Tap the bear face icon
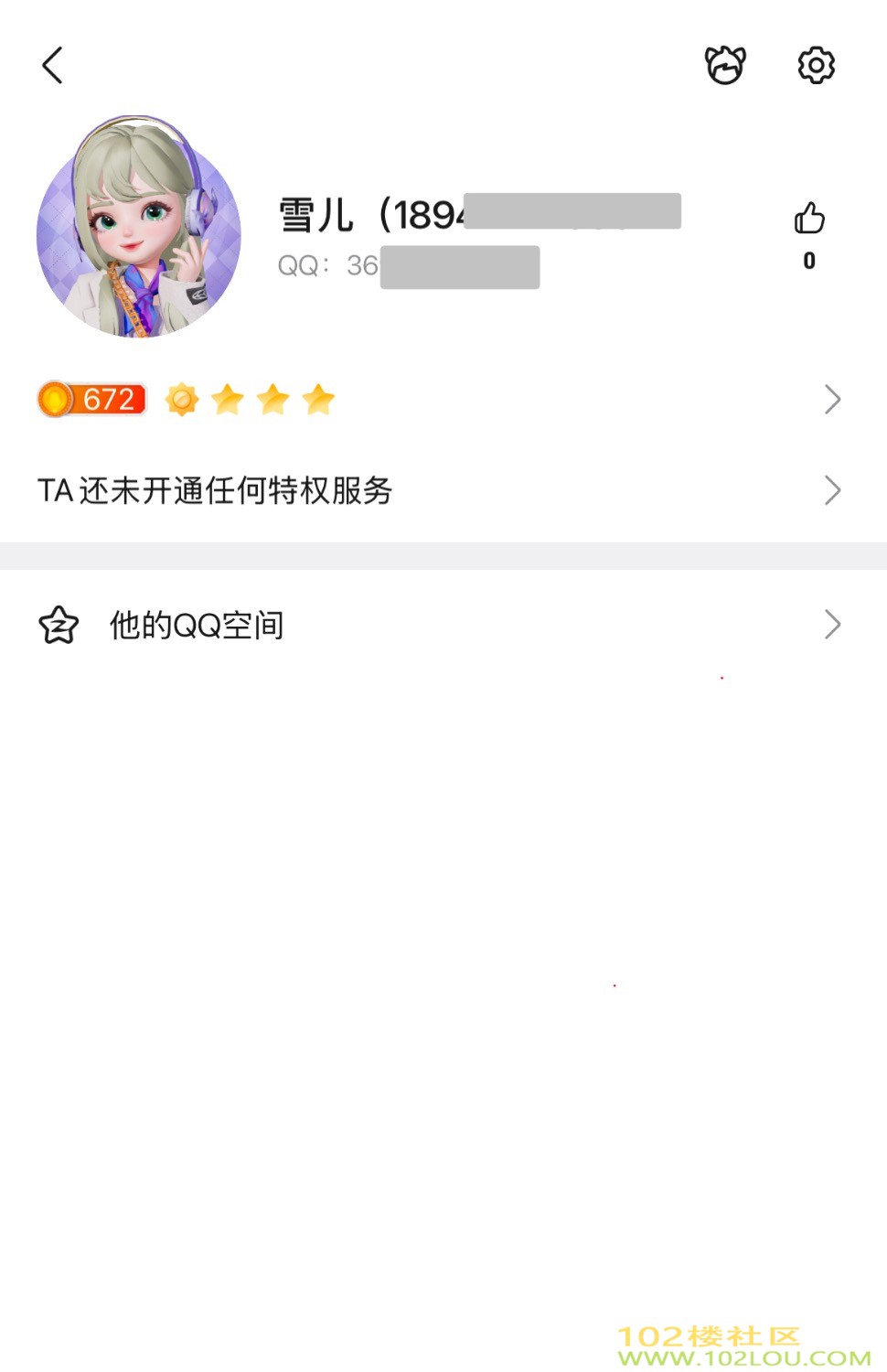This screenshot has width=887, height=1372. pyautogui.click(x=725, y=66)
